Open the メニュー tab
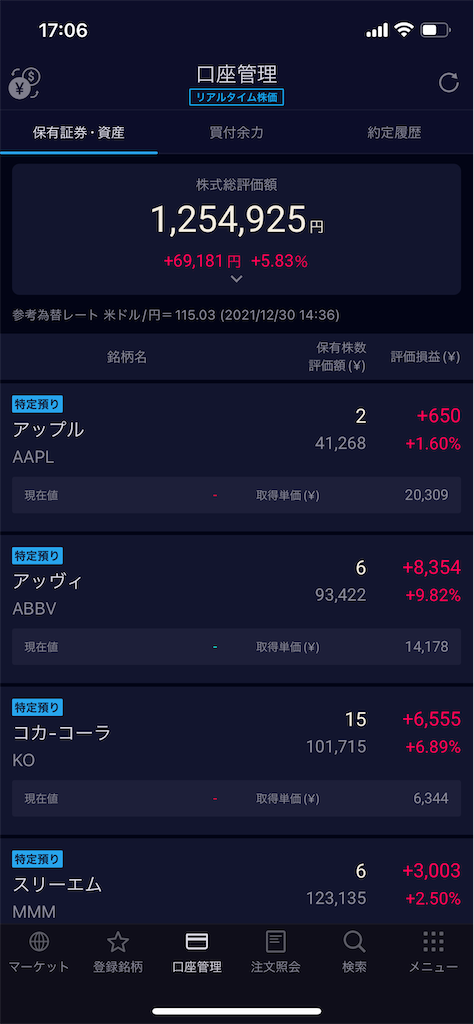Viewport: 474px width, 1024px height. [434, 952]
